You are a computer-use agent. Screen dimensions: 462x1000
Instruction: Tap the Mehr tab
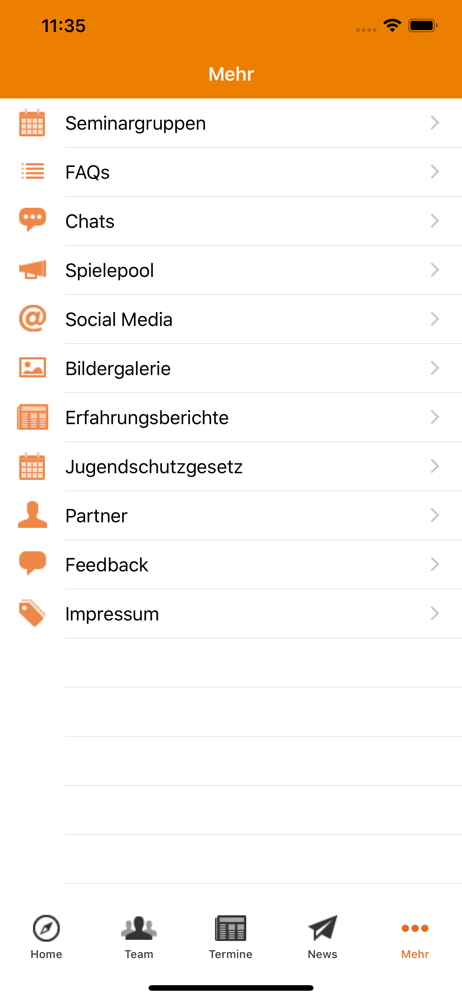pyautogui.click(x=415, y=937)
